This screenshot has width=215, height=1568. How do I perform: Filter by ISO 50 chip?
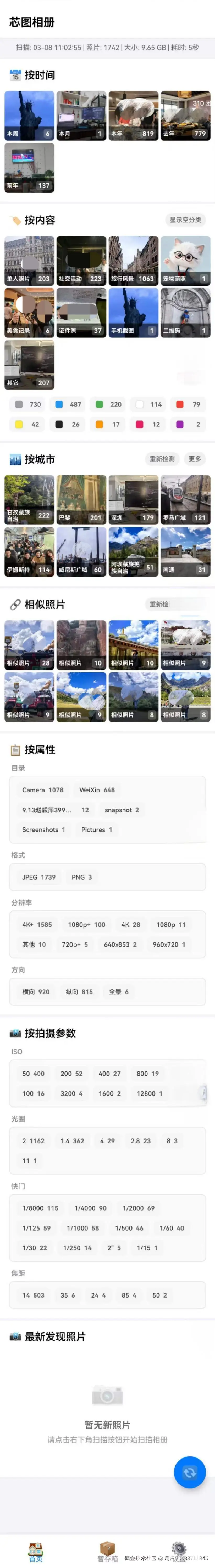click(34, 1074)
